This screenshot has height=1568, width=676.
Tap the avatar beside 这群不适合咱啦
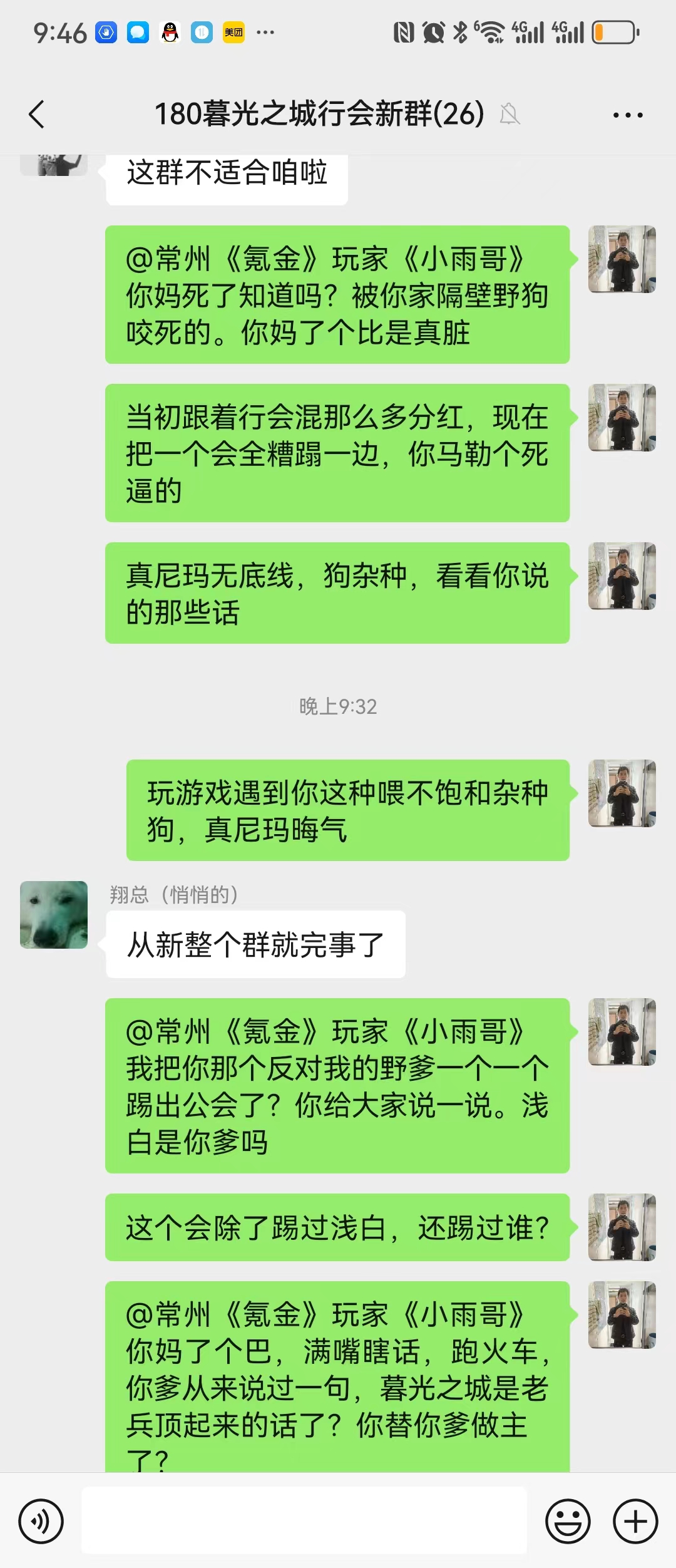[x=54, y=165]
